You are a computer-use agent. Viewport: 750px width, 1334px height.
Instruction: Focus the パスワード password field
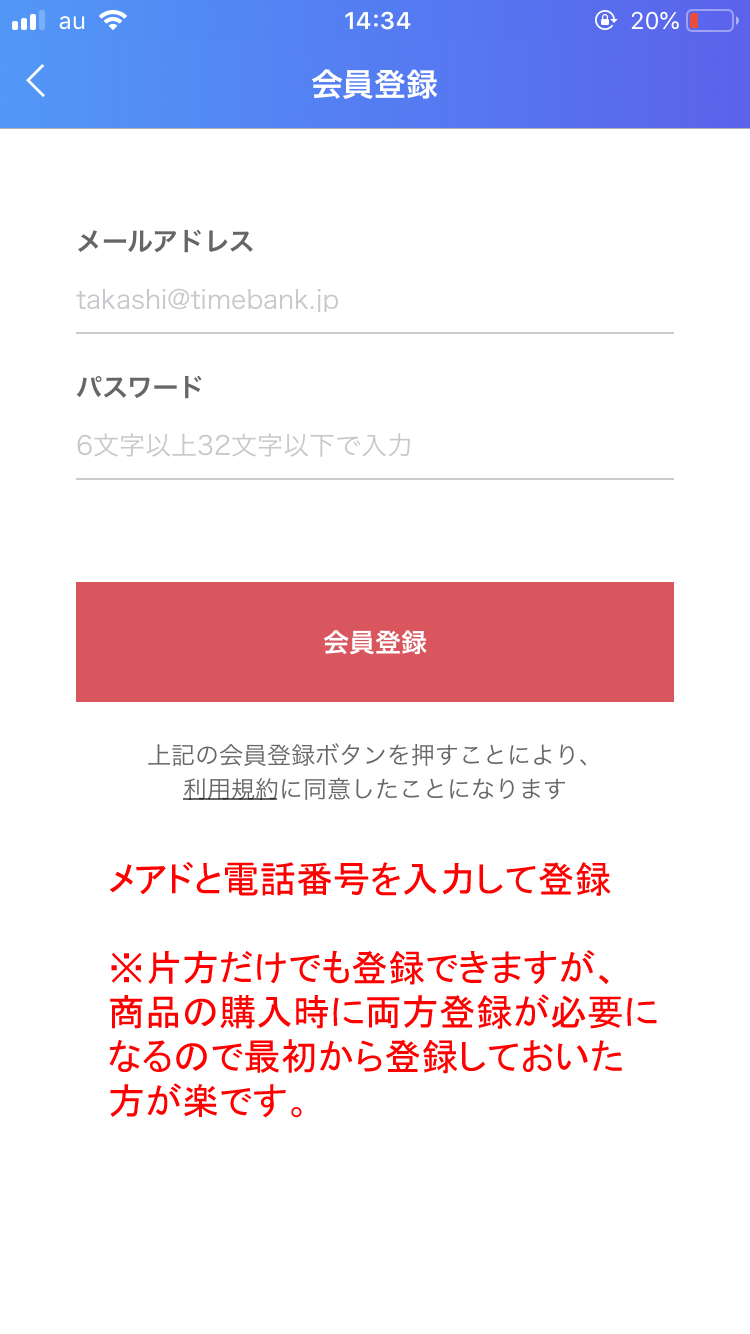[375, 445]
